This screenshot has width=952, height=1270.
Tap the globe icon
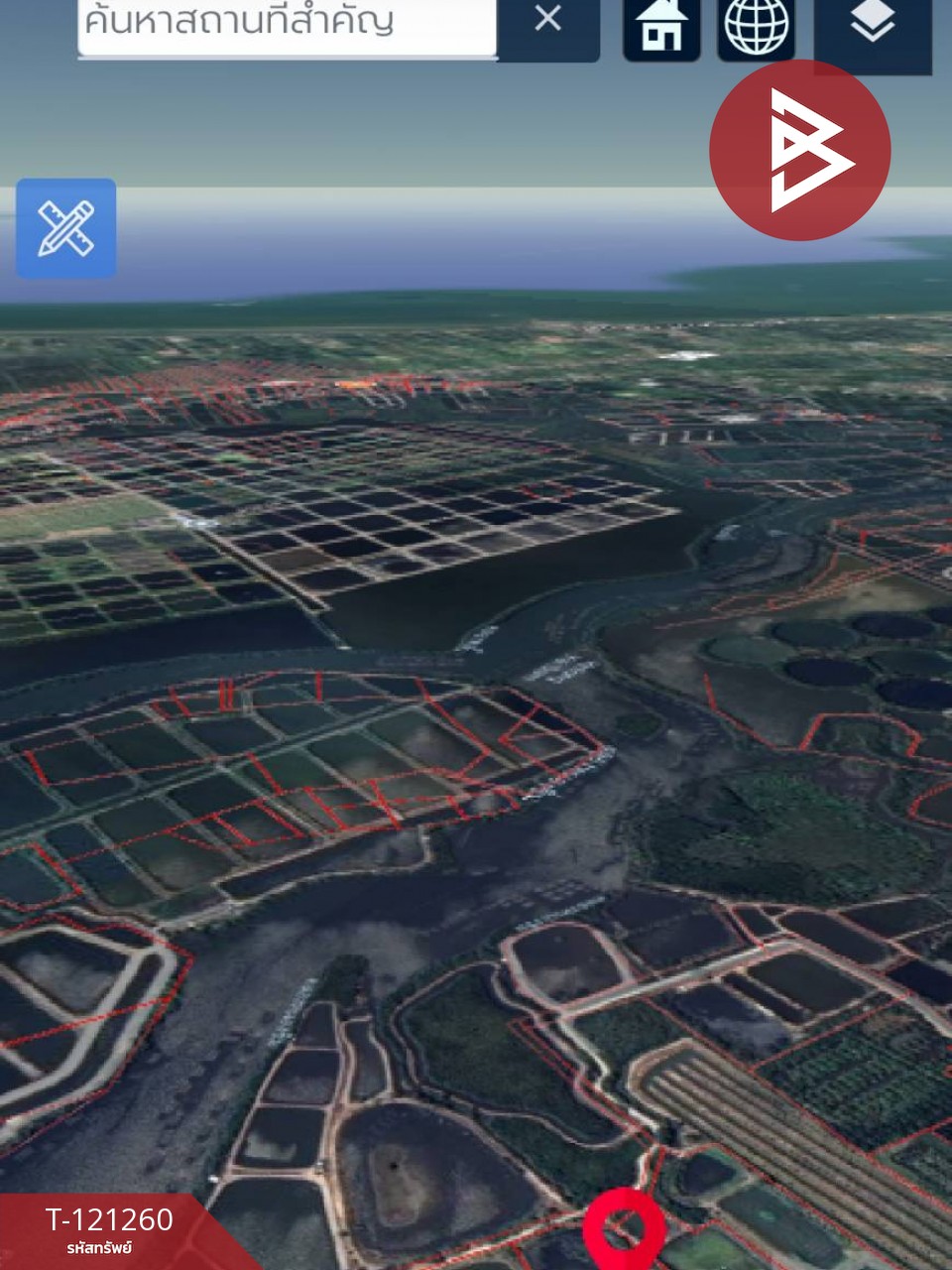pos(756,28)
